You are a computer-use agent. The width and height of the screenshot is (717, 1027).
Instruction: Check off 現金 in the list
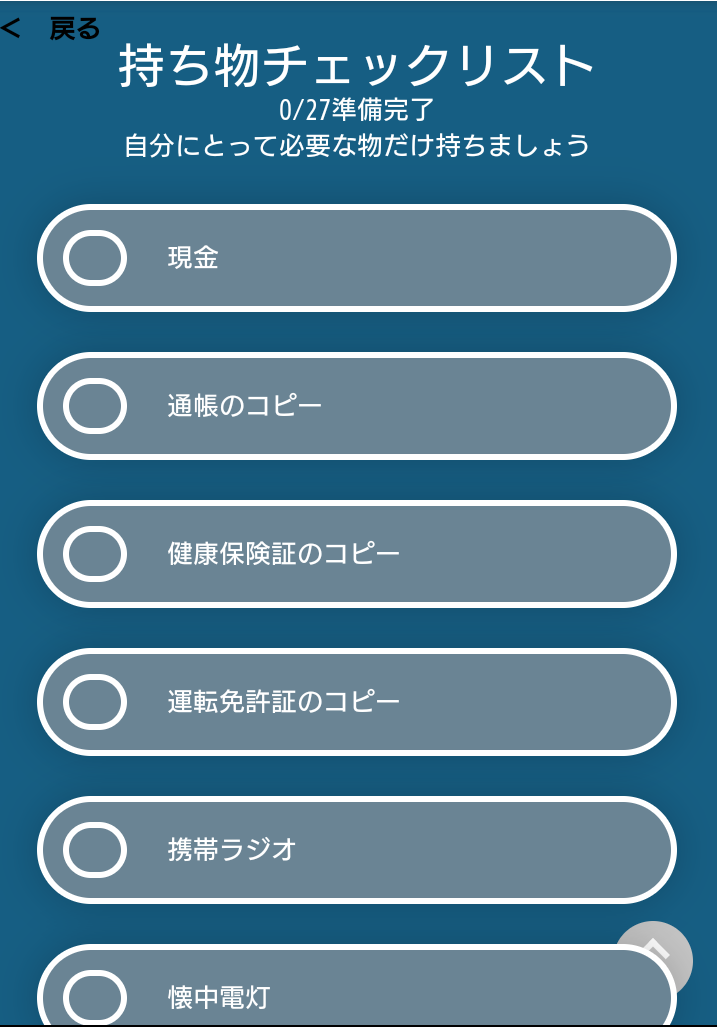coord(95,258)
